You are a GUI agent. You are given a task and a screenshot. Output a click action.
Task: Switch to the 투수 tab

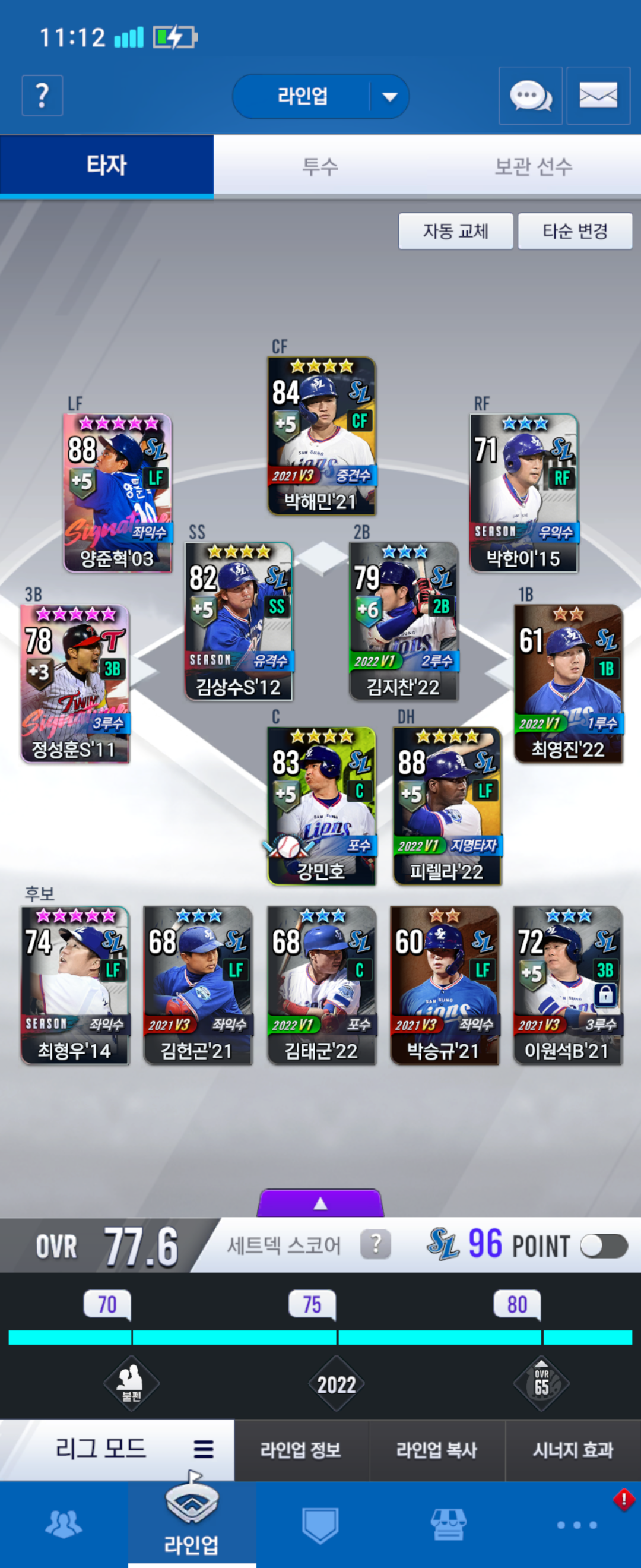click(x=320, y=166)
